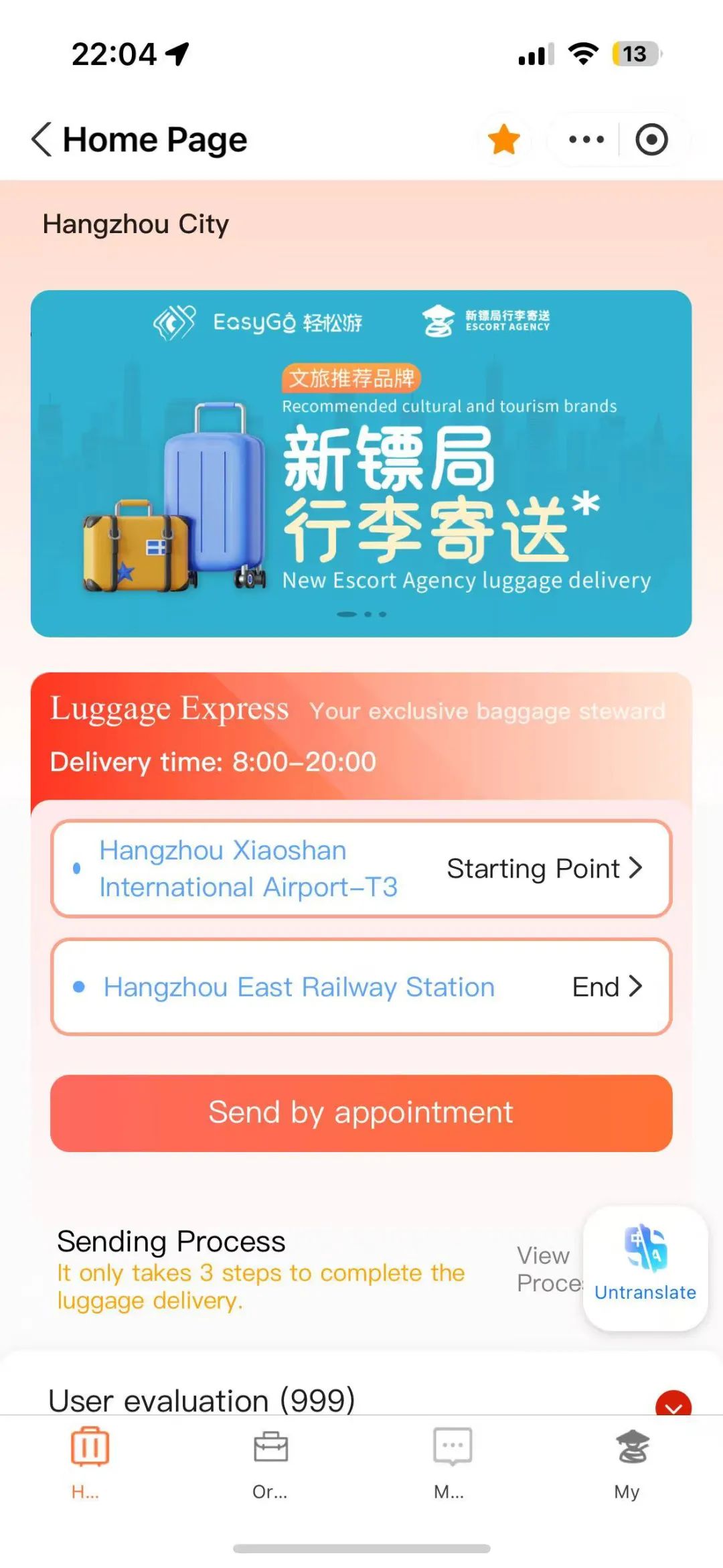
Task: Tap the orange star favorite icon
Action: [x=503, y=139]
